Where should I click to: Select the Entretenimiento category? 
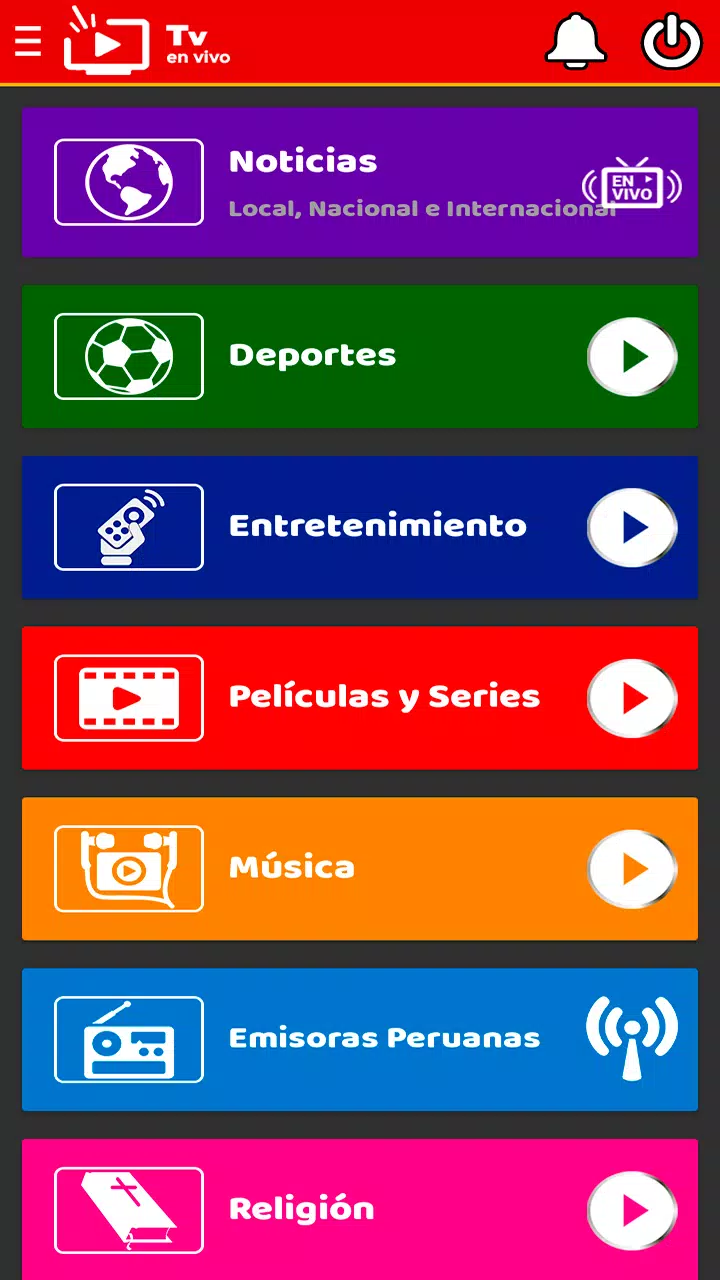point(360,528)
